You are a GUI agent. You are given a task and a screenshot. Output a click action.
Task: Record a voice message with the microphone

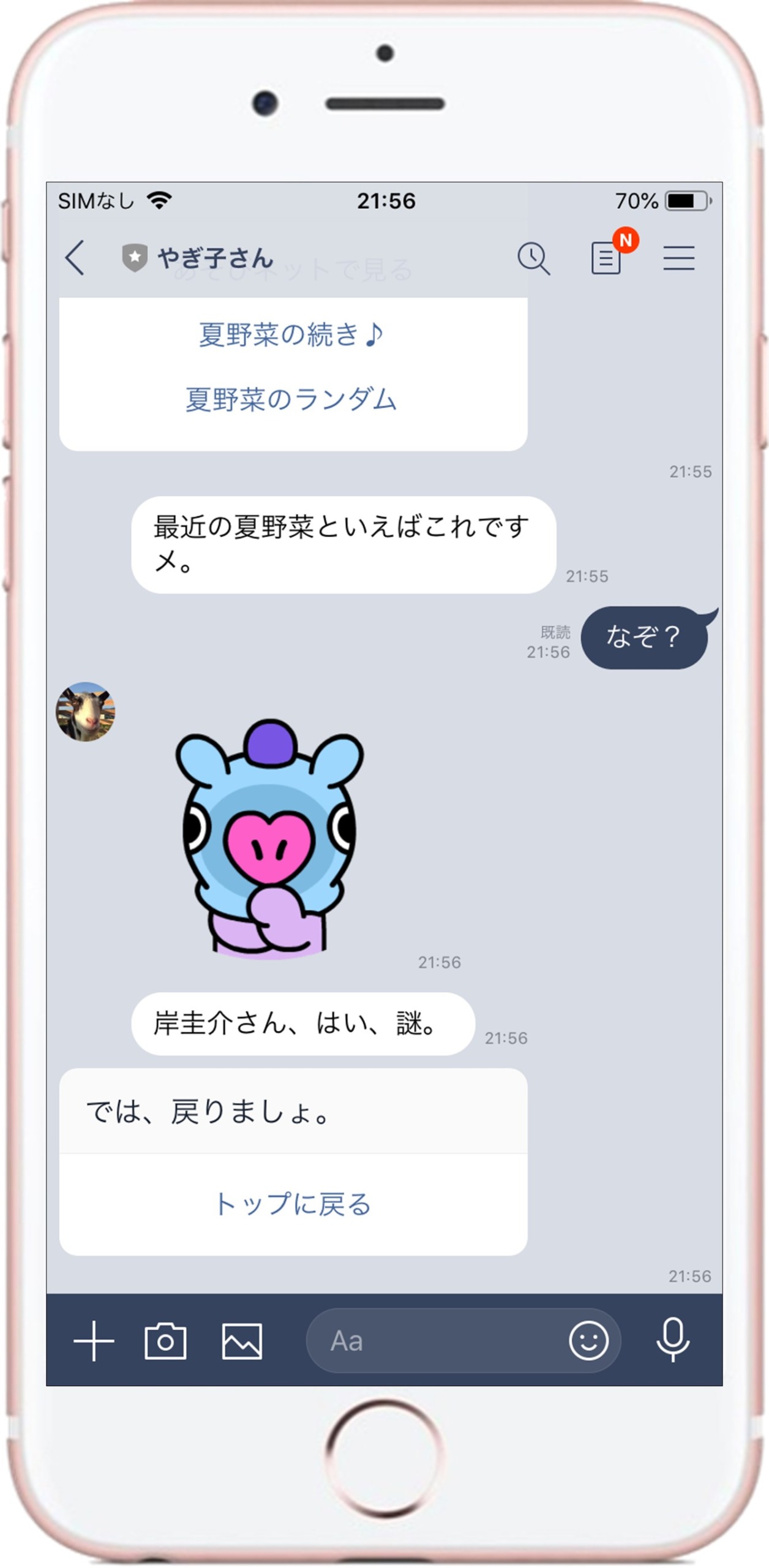(x=672, y=1341)
